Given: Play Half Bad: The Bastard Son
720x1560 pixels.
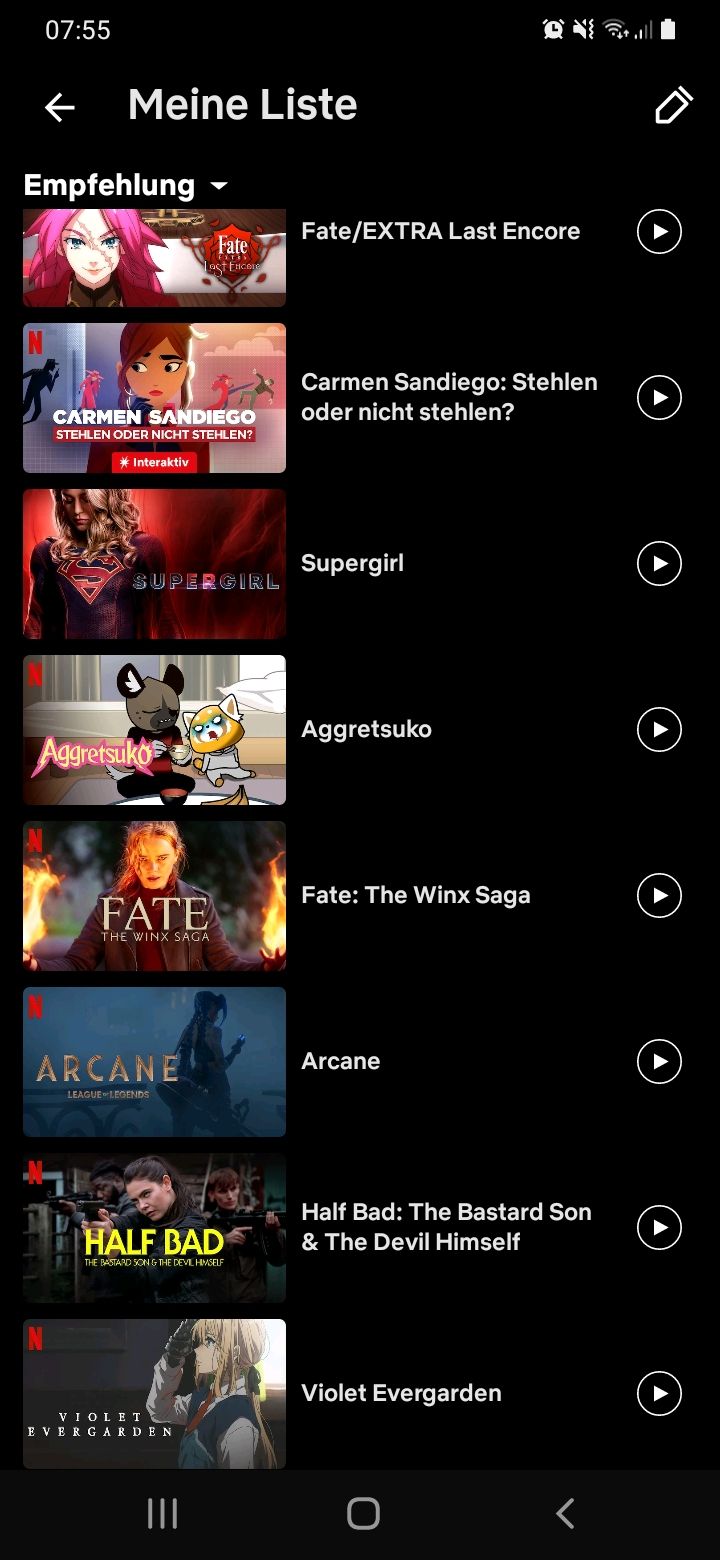Looking at the screenshot, I should 659,1228.
